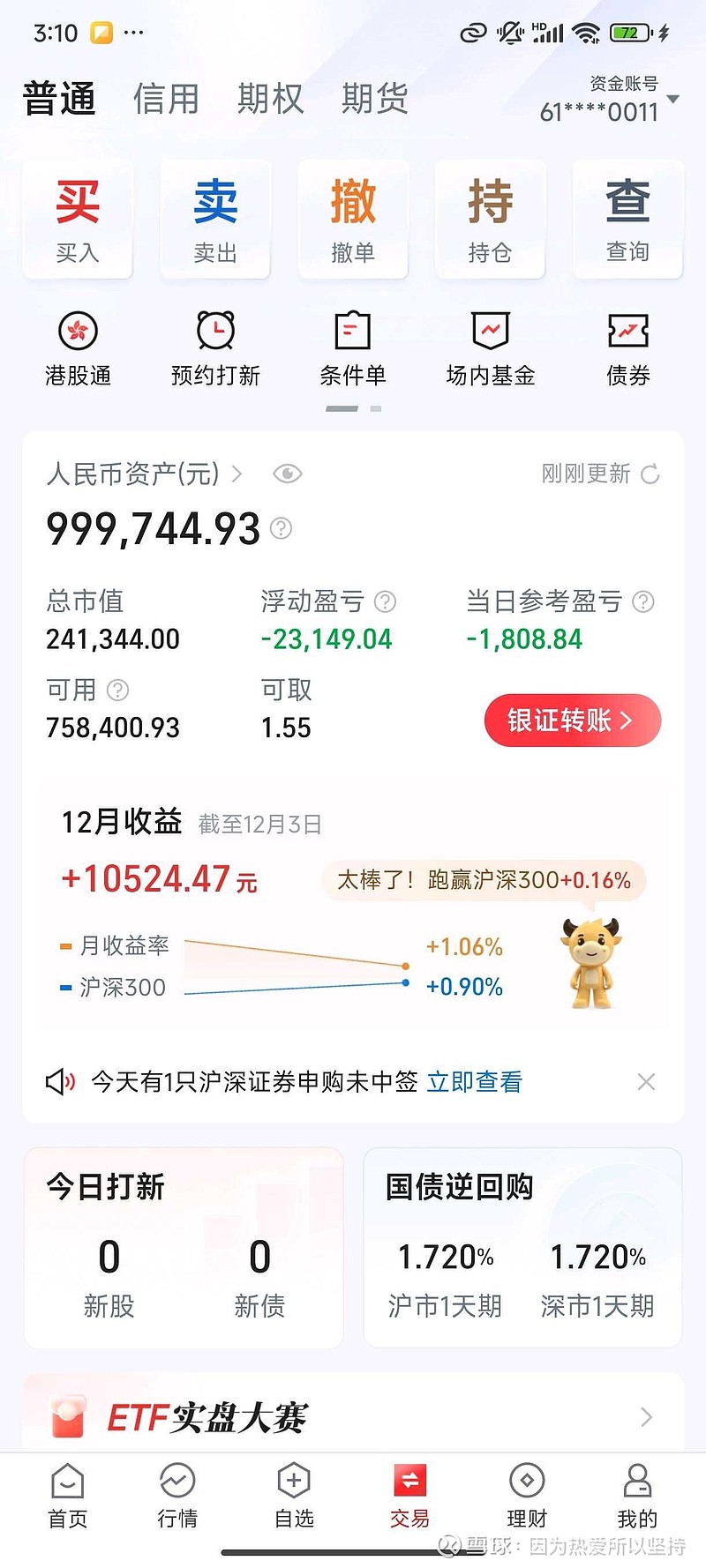The image size is (706, 1568).
Task: Hide asset amounts with the eye icon
Action: [288, 474]
